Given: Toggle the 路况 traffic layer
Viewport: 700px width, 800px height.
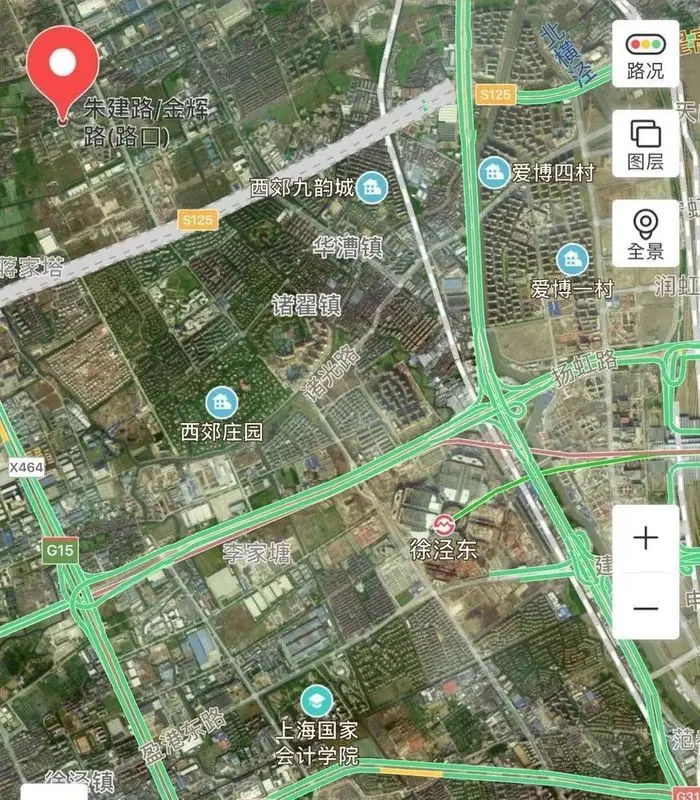Looking at the screenshot, I should (645, 55).
